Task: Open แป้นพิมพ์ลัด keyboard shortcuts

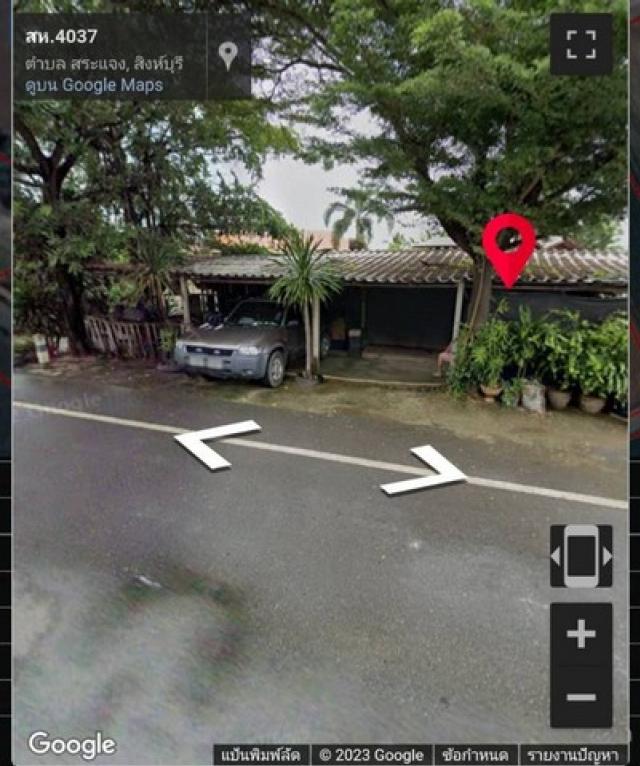Action: (260, 755)
